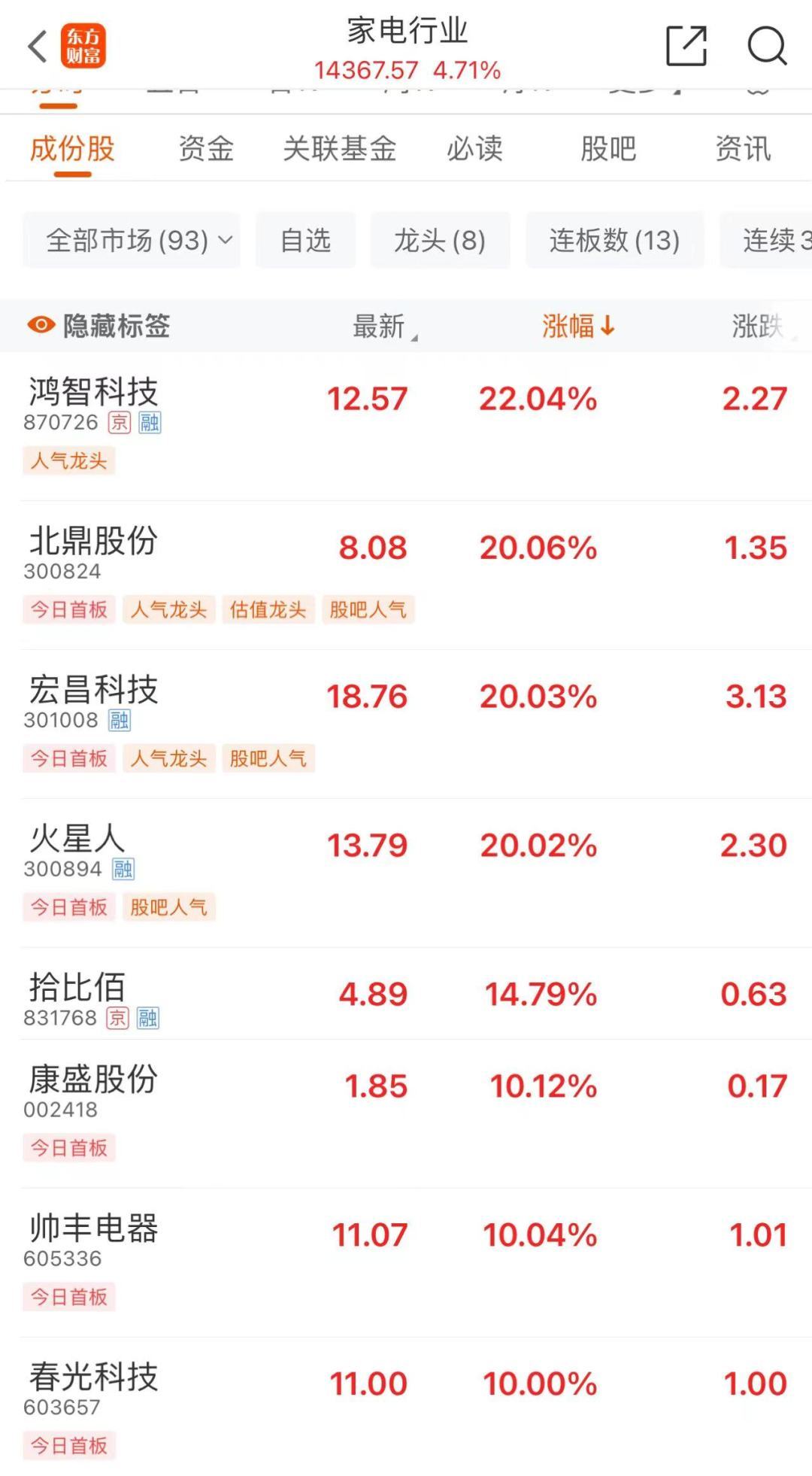Image resolution: width=812 pixels, height=1476 pixels.
Task: Filter by 自选 stocks
Action: (305, 241)
